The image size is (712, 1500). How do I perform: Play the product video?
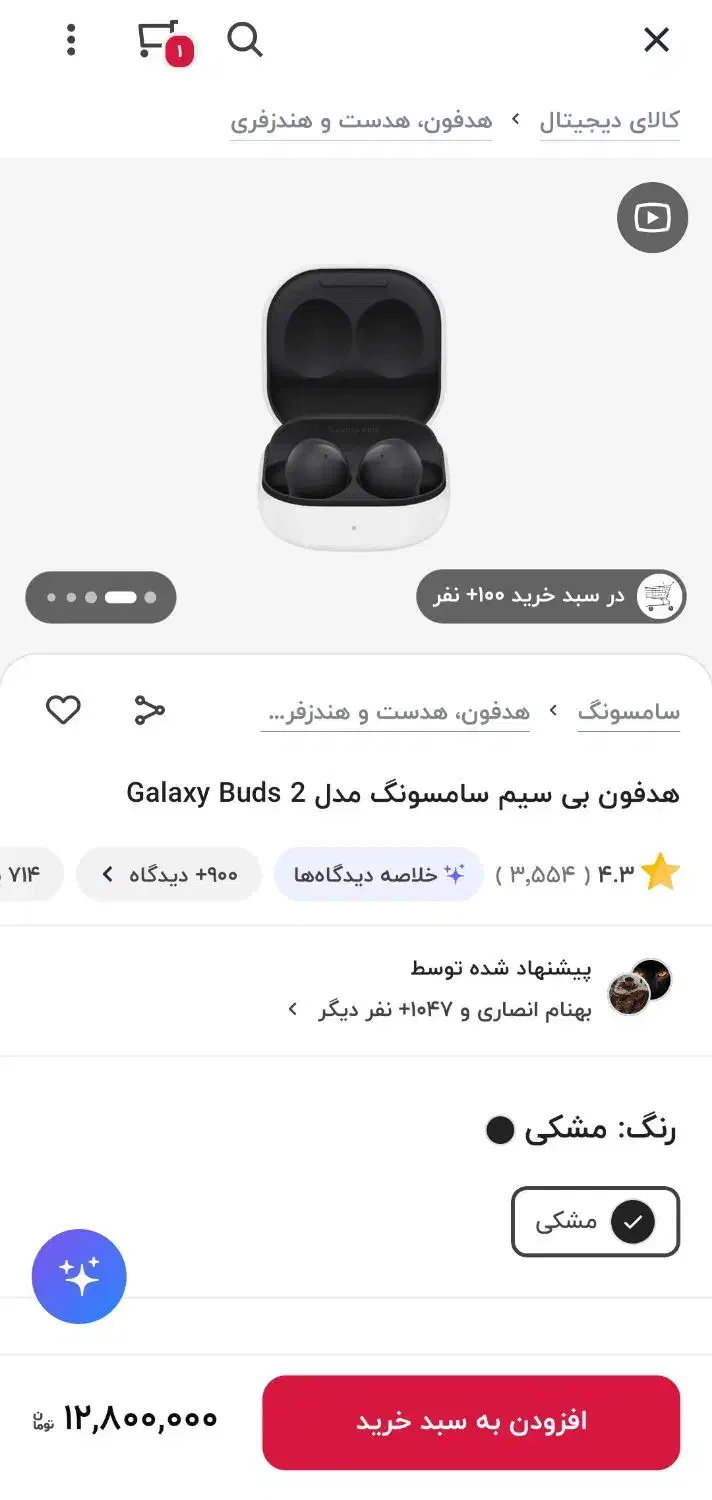(652, 217)
